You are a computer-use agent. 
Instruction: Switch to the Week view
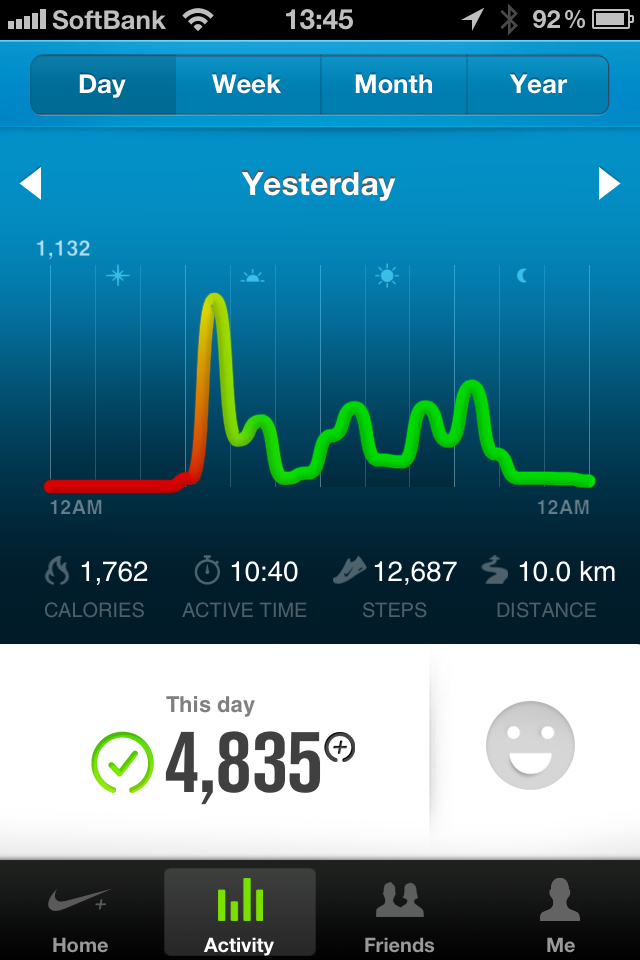[247, 85]
